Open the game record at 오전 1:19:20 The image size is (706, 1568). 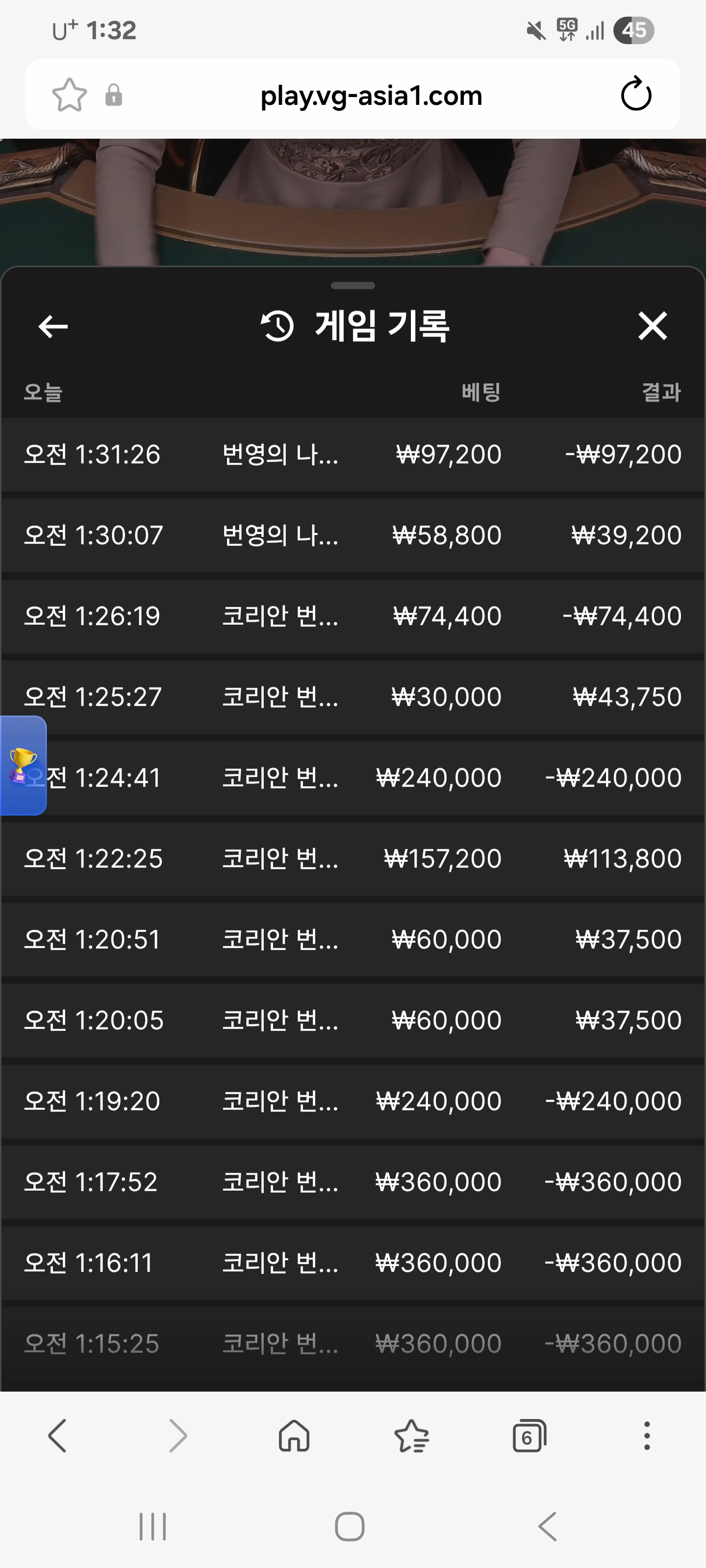(x=353, y=1101)
